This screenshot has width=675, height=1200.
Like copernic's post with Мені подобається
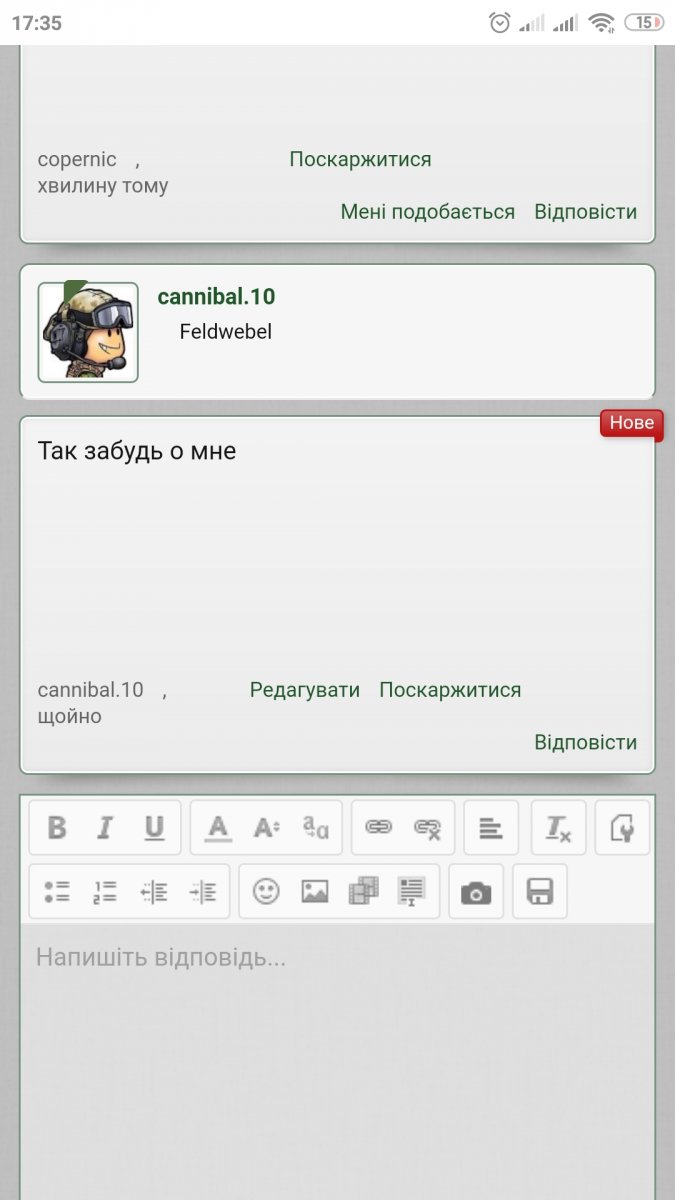[x=427, y=212]
